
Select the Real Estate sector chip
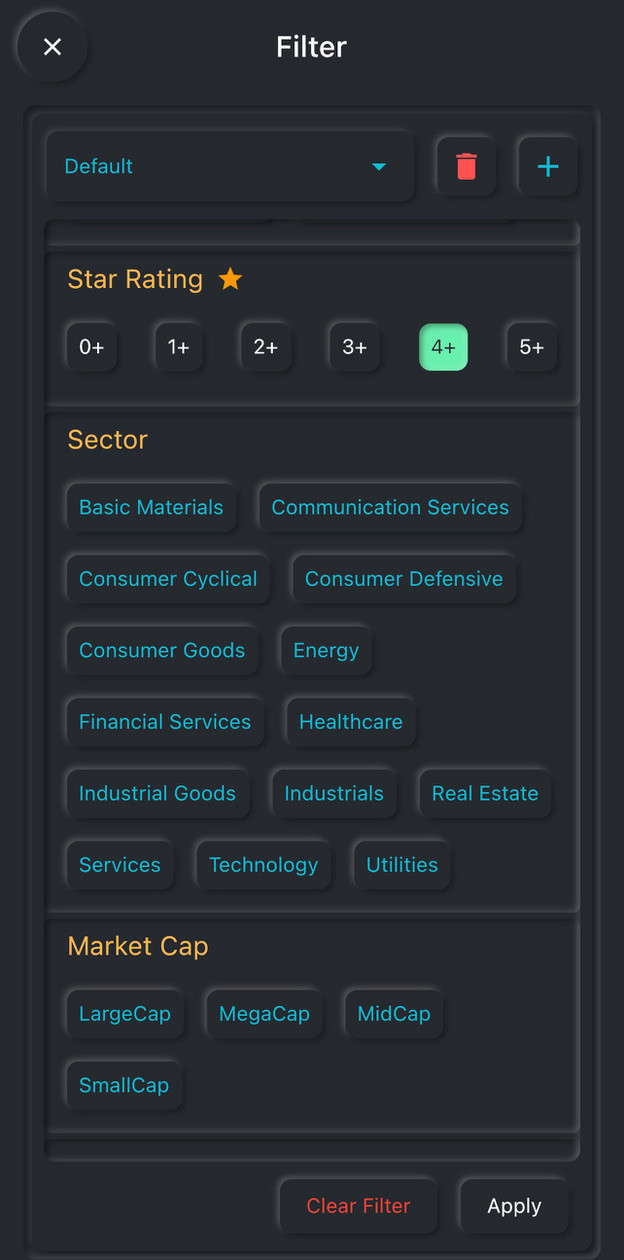[485, 793]
